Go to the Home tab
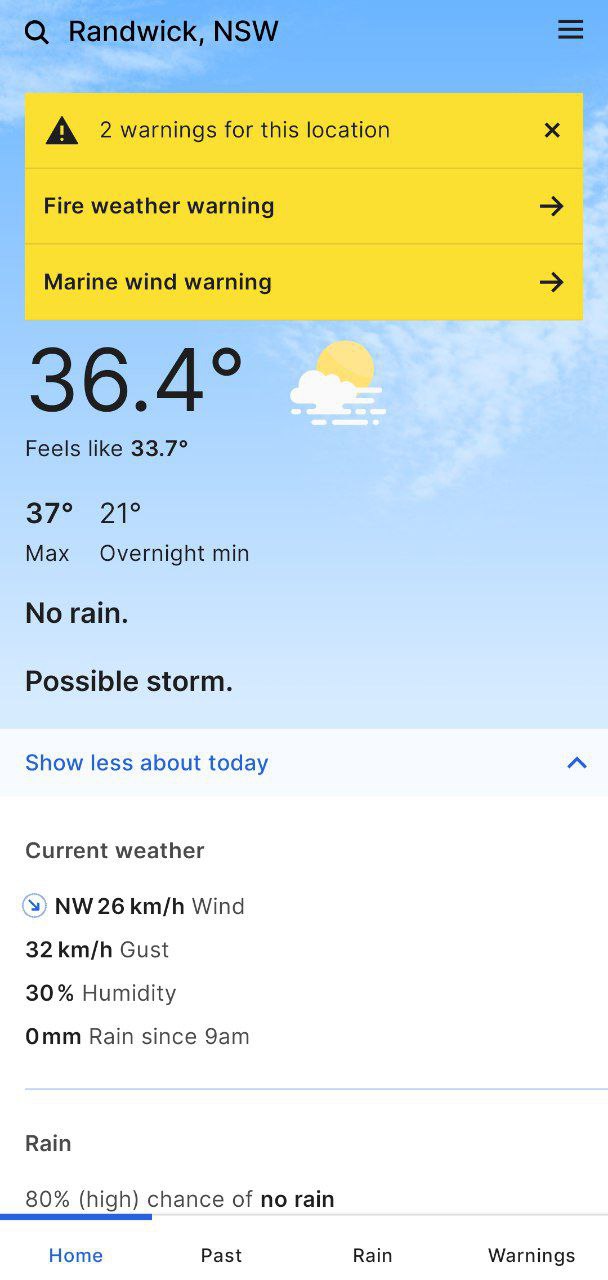Image resolution: width=608 pixels, height=1280 pixels. pyautogui.click(x=76, y=1255)
